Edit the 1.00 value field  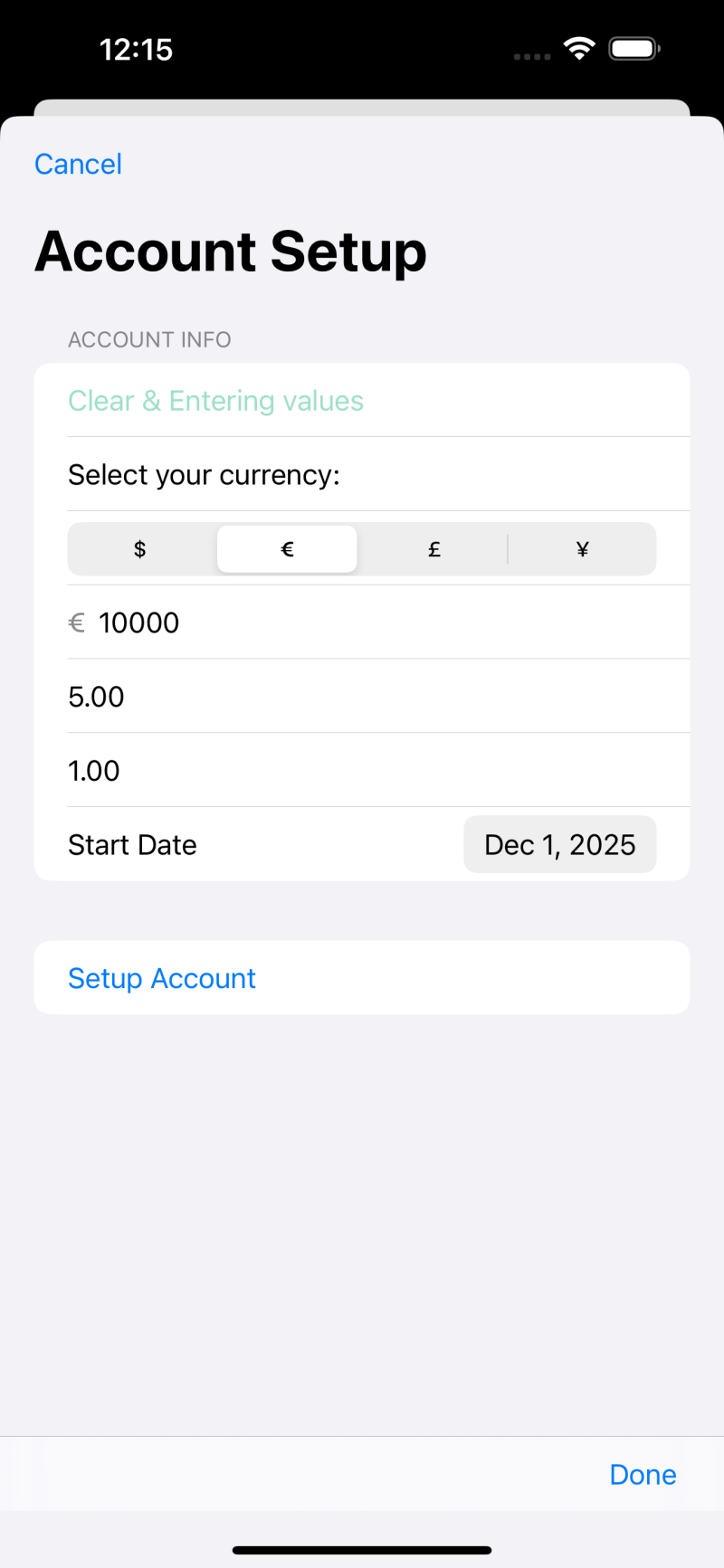362,771
